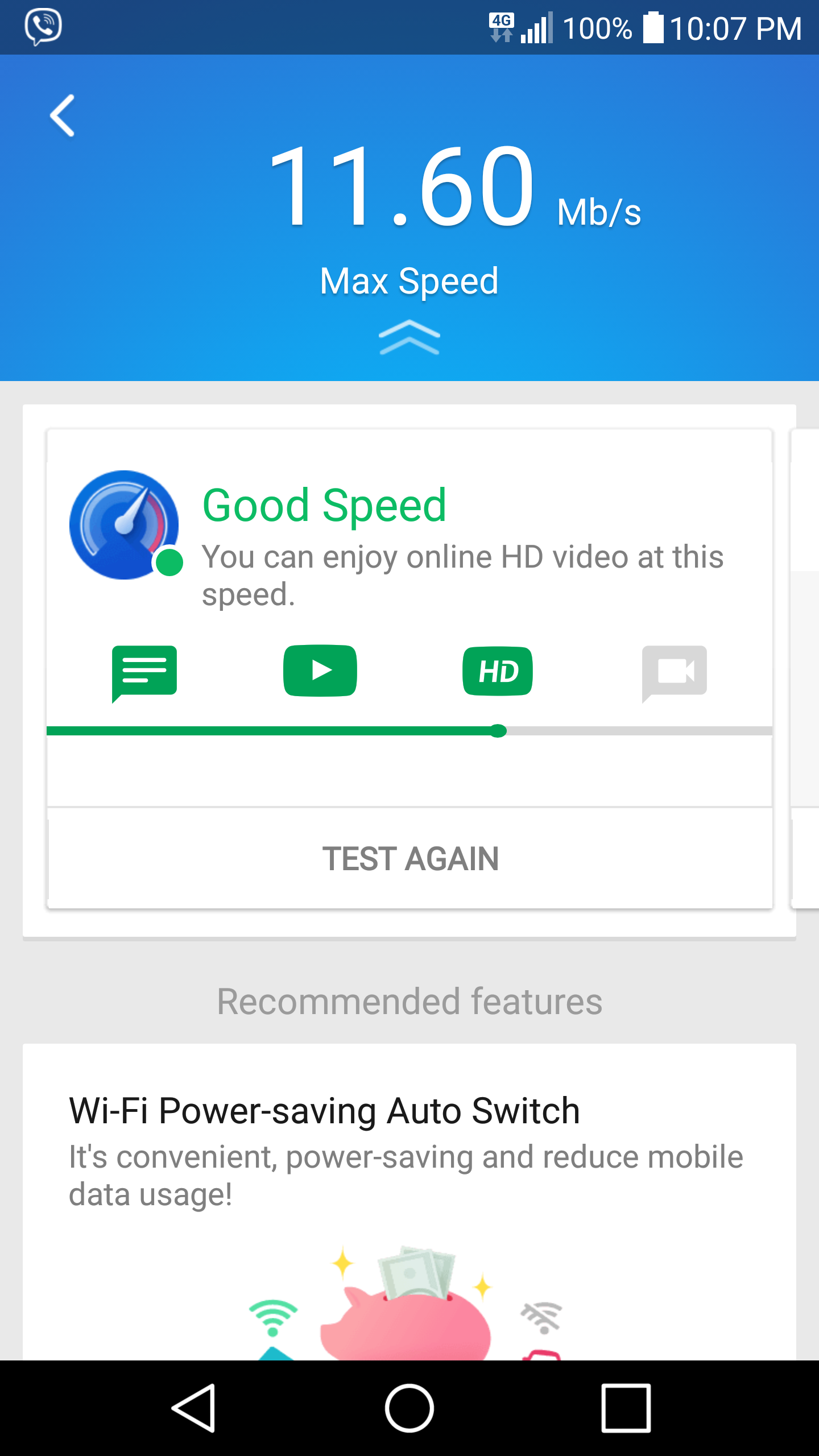Collapse the Max Speed panel with the up chevron
Viewport: 819px width, 1456px height.
[409, 337]
